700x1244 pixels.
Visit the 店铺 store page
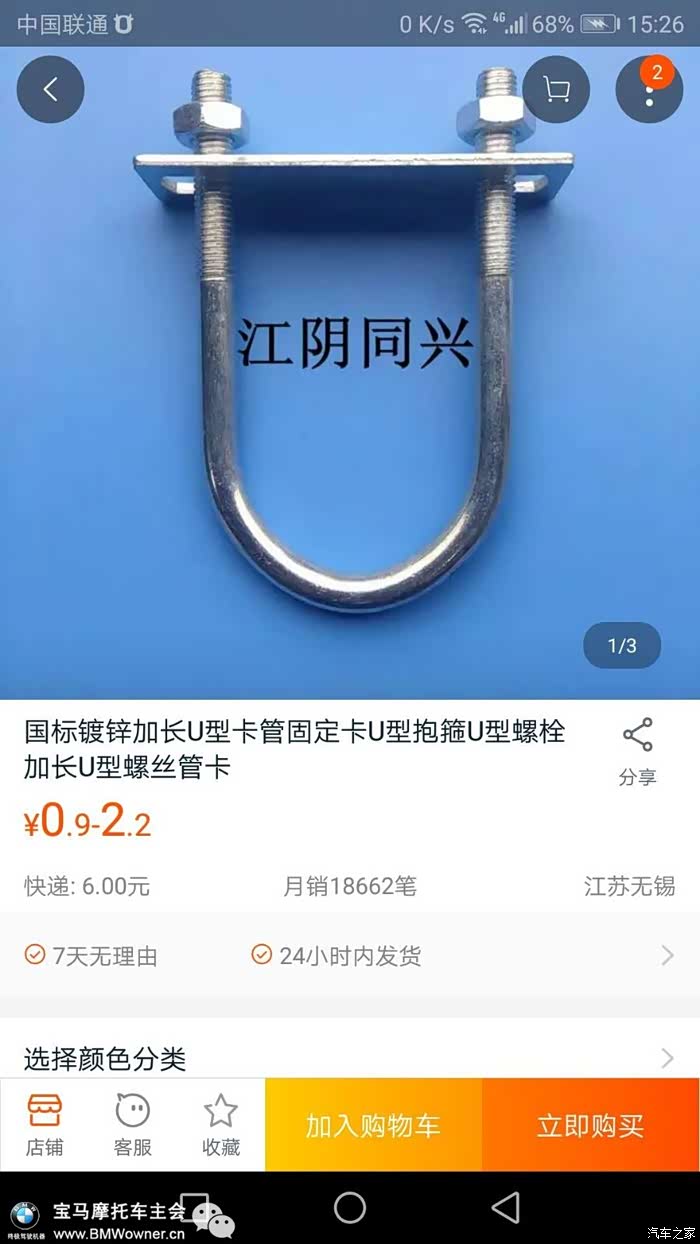pos(44,1125)
